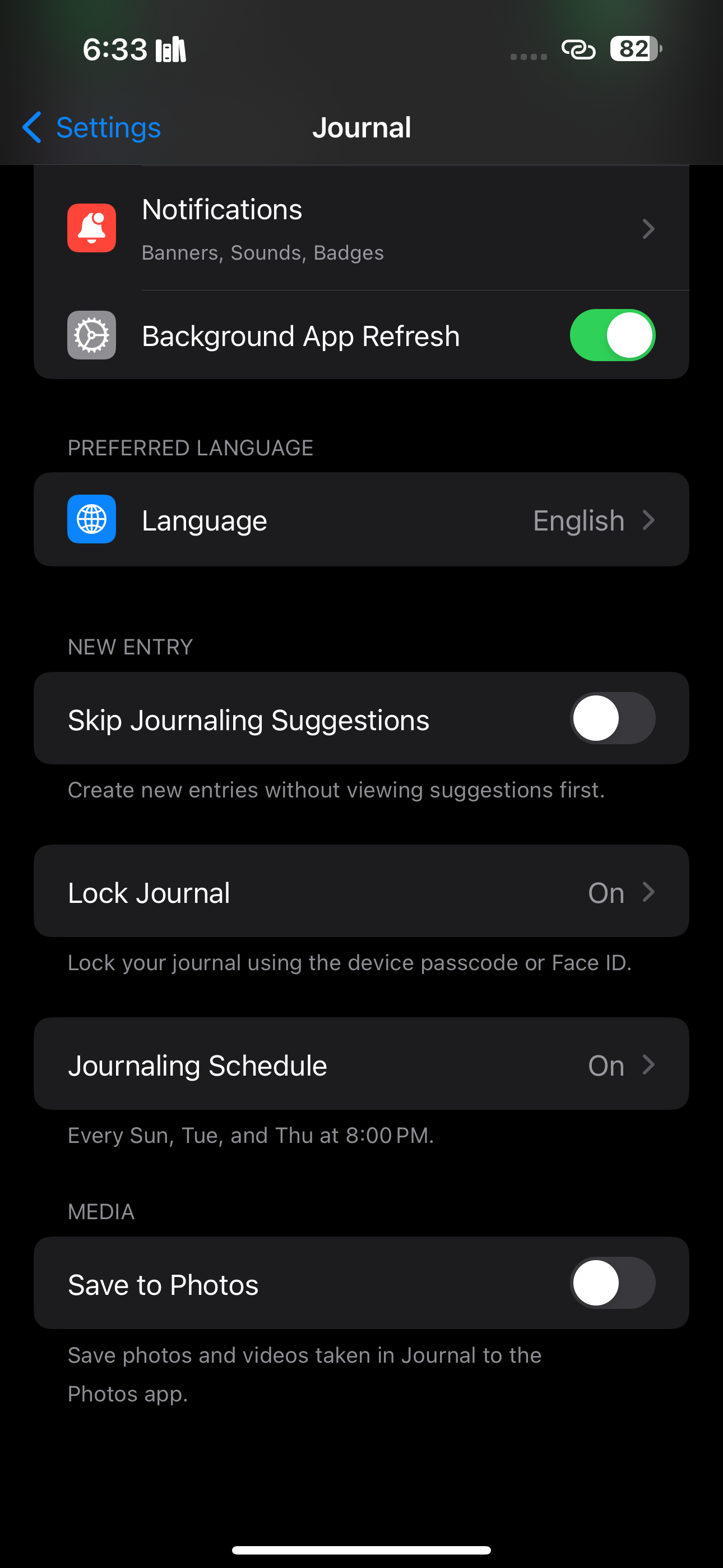Turn on Save to Photos
723x1568 pixels.
pyautogui.click(x=611, y=1283)
